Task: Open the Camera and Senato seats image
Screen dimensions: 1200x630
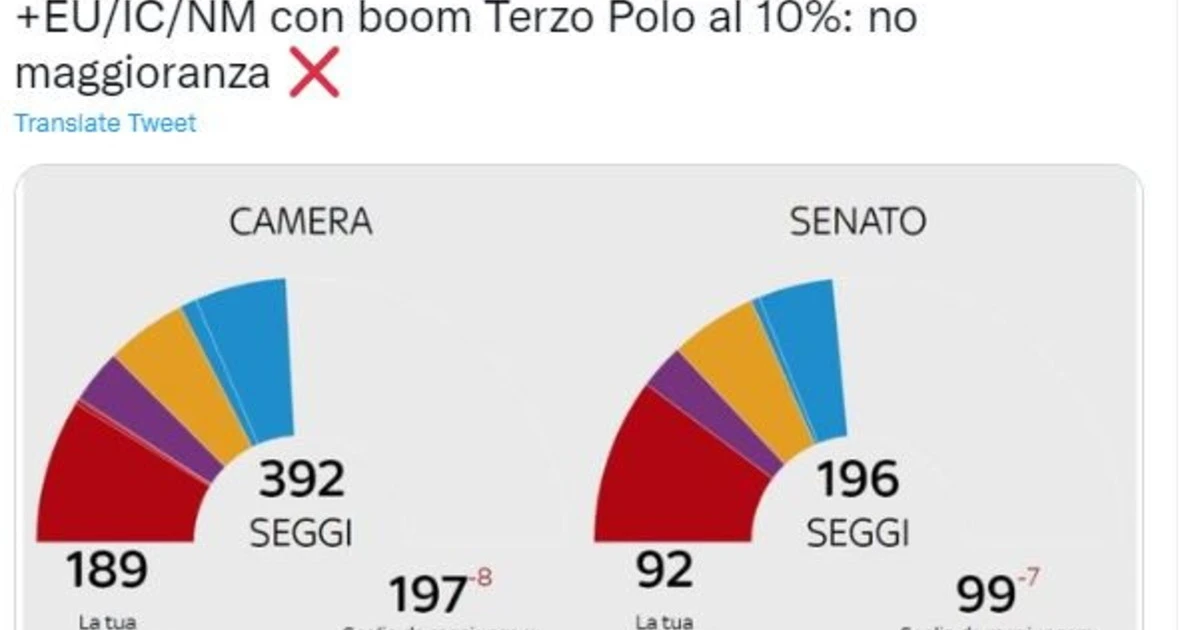Action: pos(578,400)
